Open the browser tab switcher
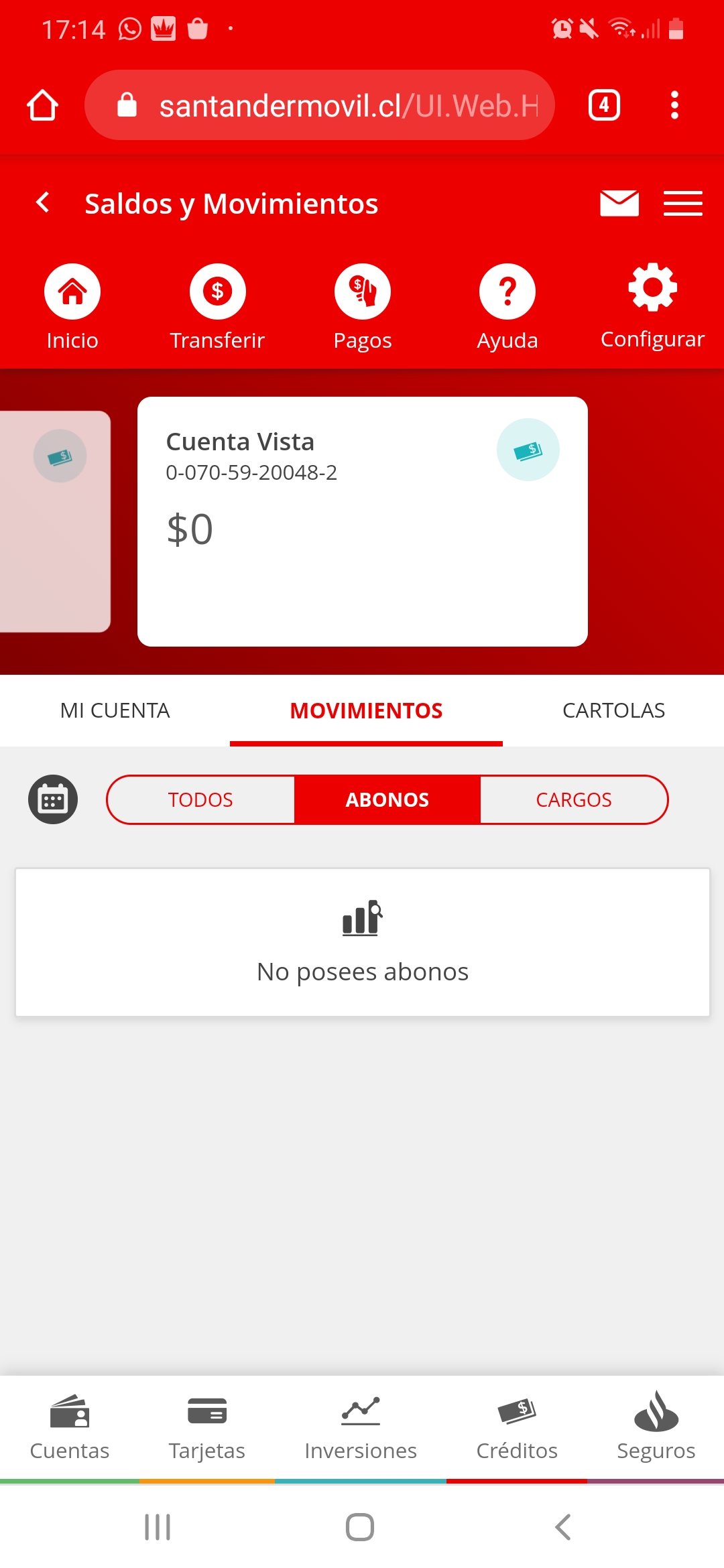 coord(604,105)
